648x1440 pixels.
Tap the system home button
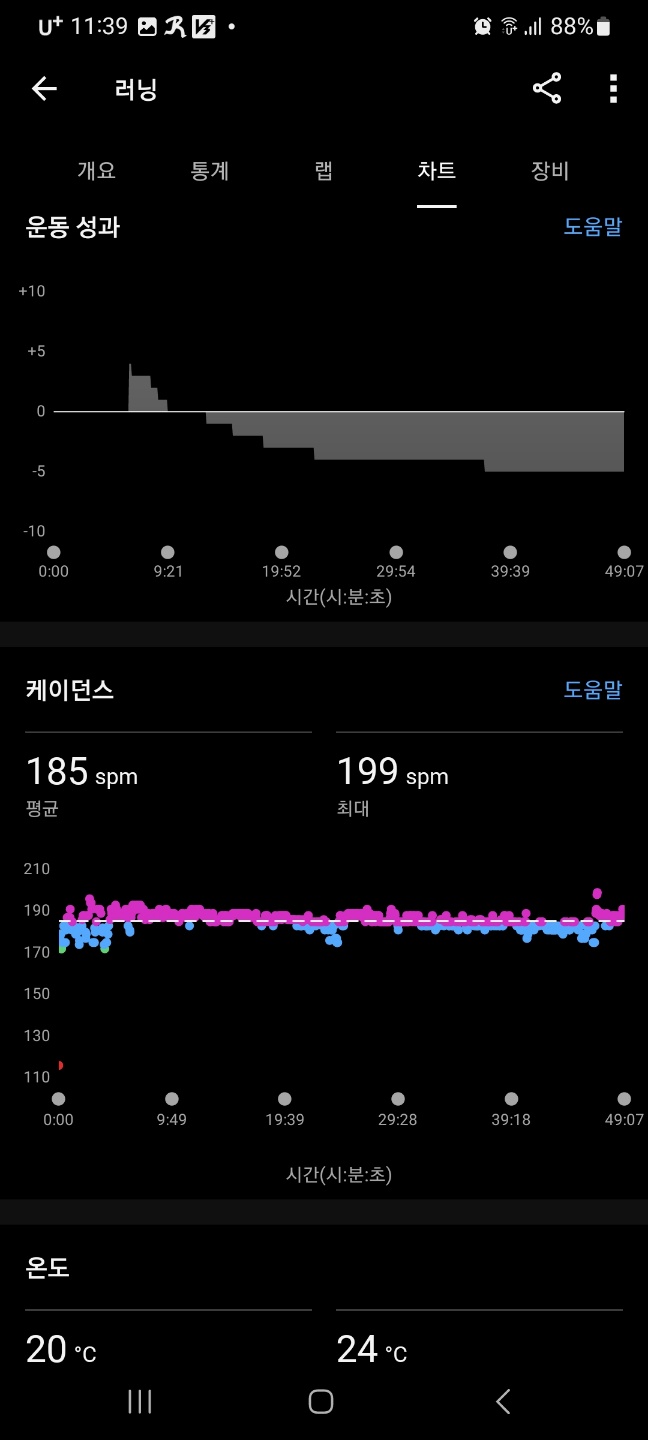tap(321, 1402)
